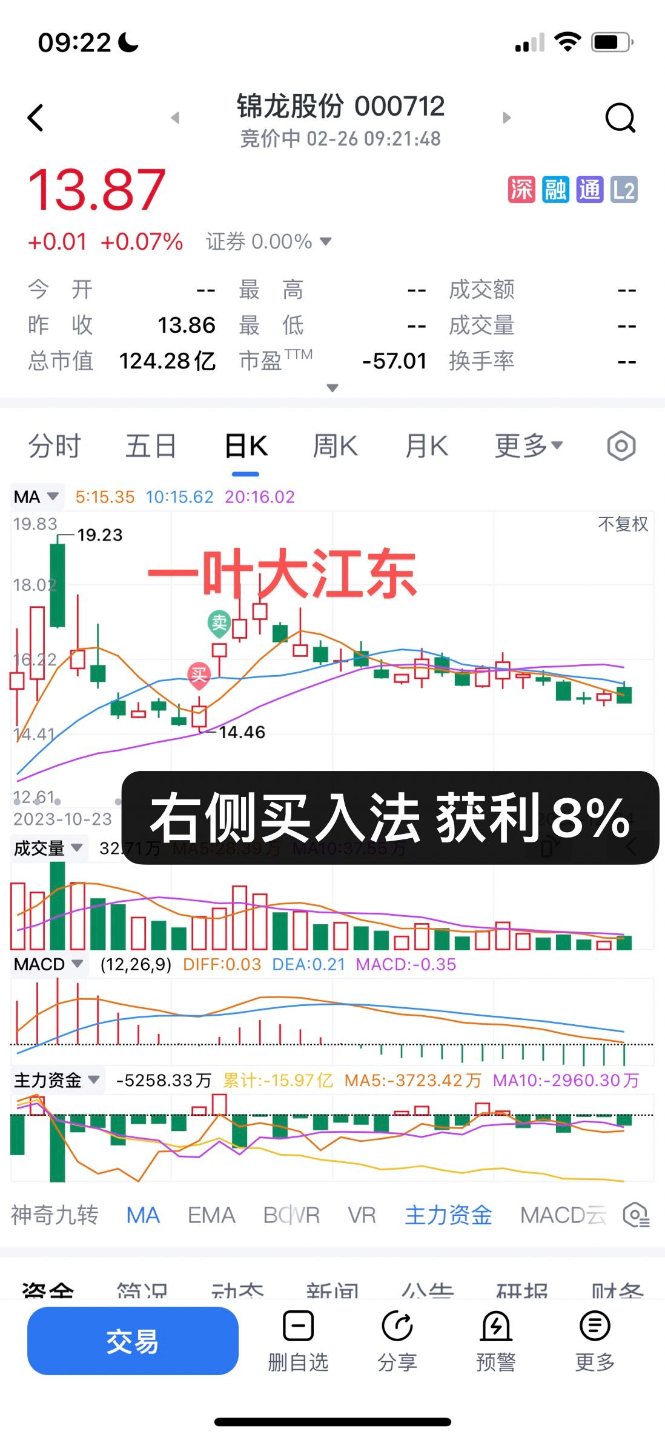665x1440 pixels.
Task: Select the EMA indicator
Action: 211,1215
